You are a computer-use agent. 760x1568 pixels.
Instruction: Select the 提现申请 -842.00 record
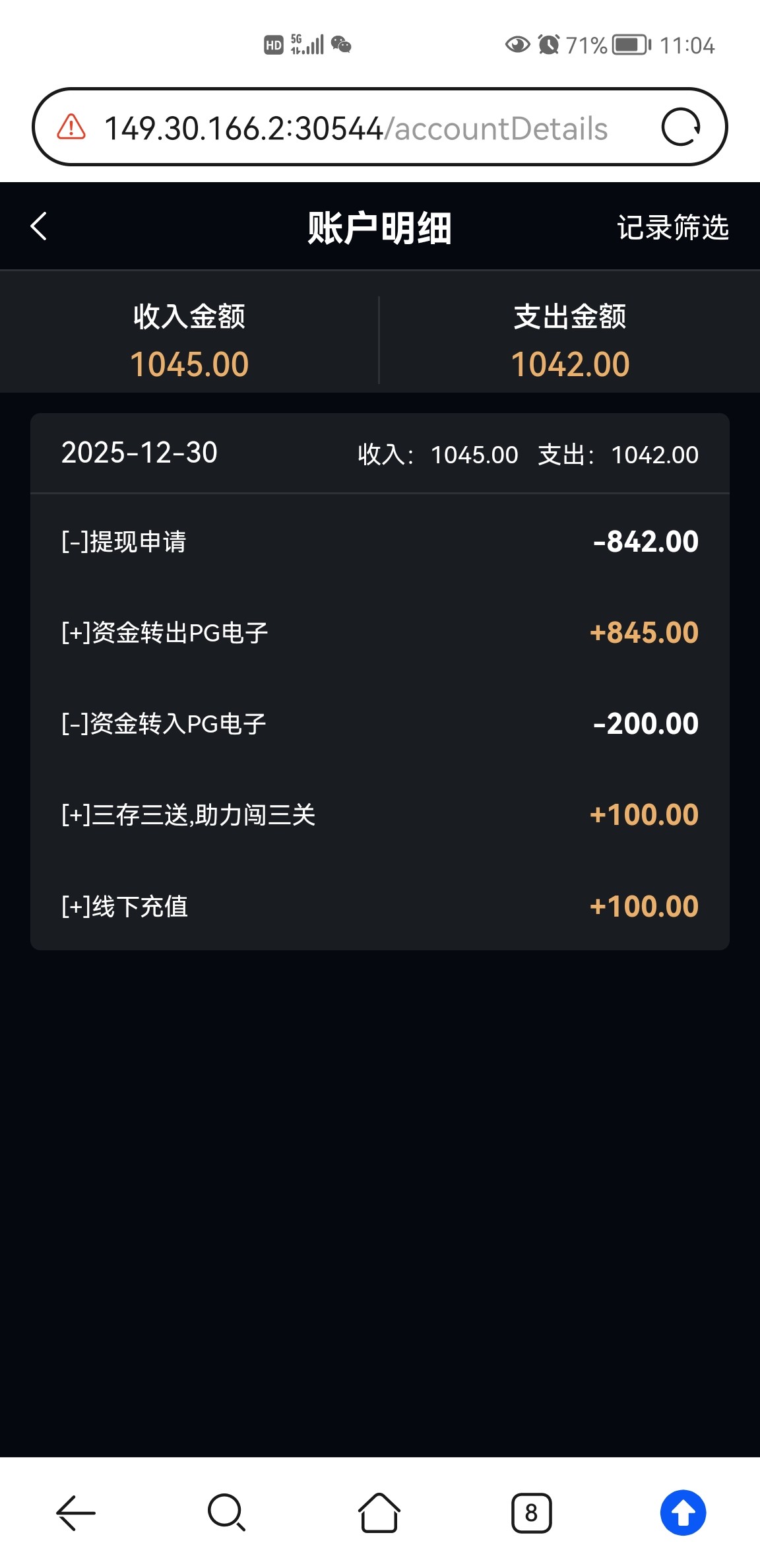pos(380,541)
